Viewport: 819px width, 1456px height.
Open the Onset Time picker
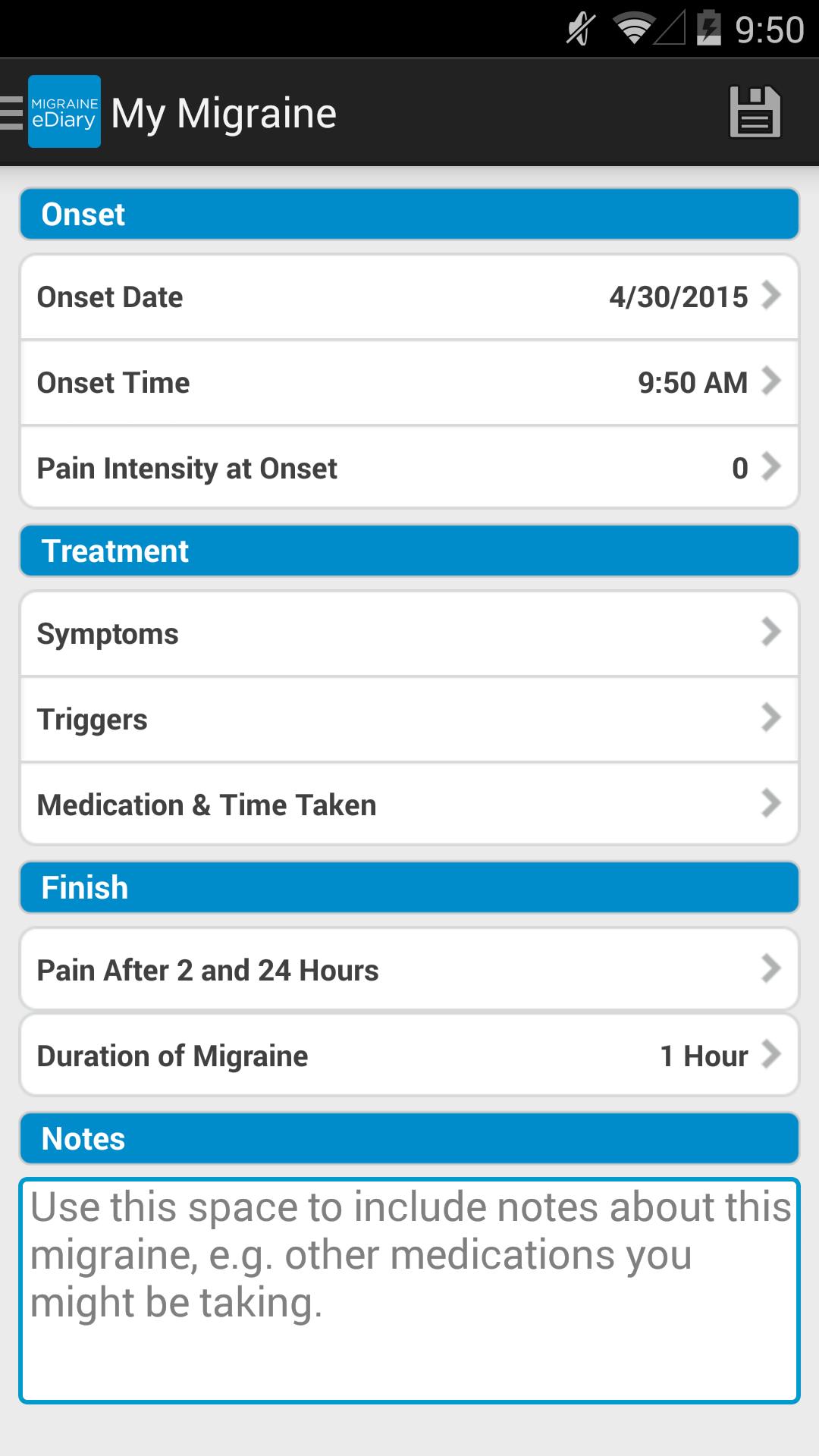(772, 382)
